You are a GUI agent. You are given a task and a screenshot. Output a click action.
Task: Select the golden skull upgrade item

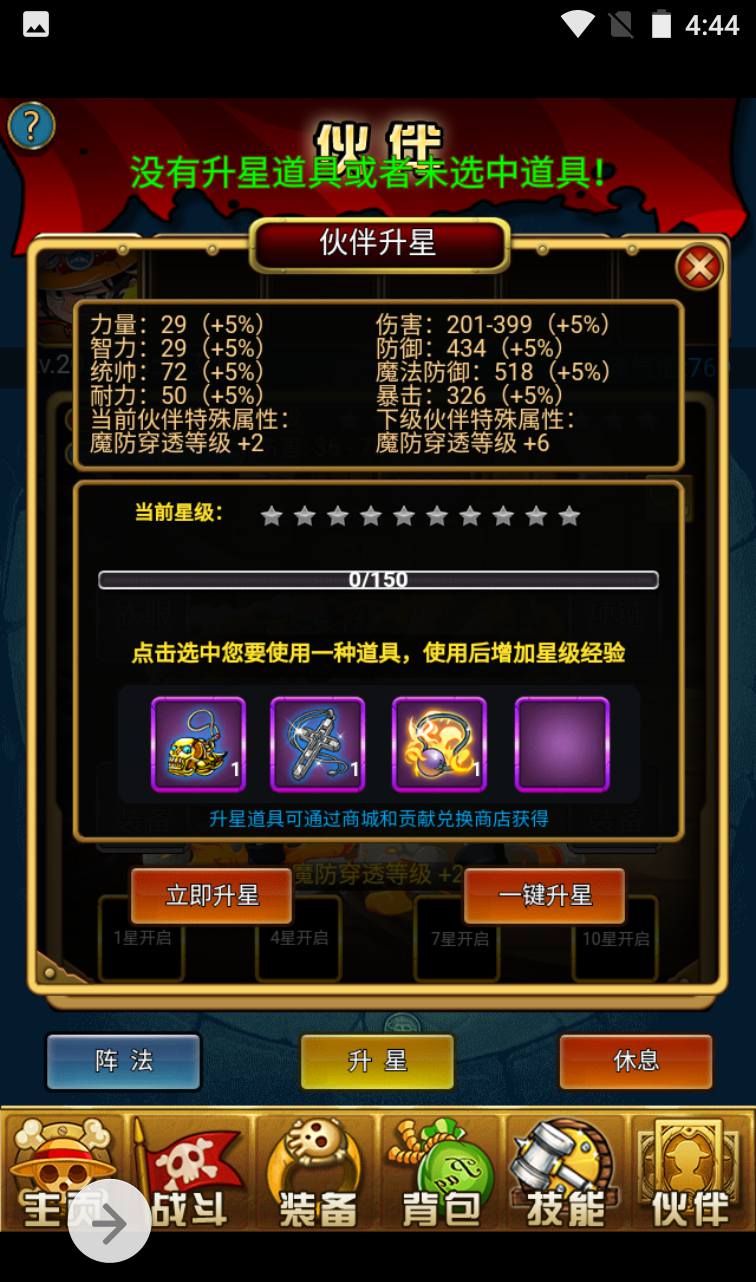(x=198, y=744)
